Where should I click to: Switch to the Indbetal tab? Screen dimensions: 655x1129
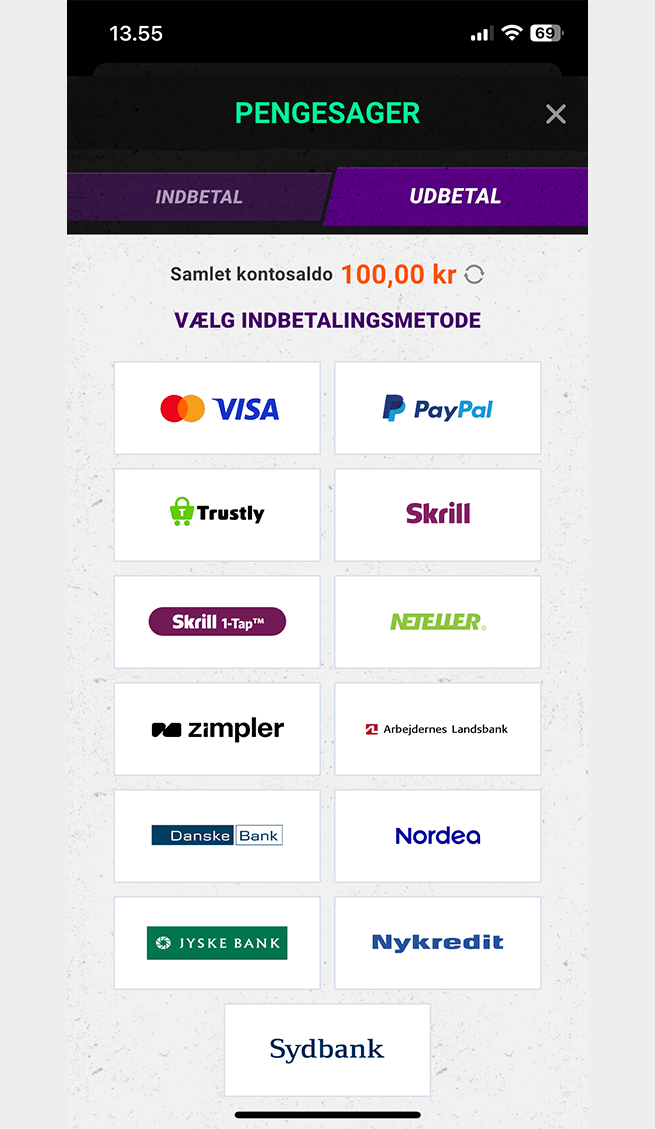pos(199,197)
